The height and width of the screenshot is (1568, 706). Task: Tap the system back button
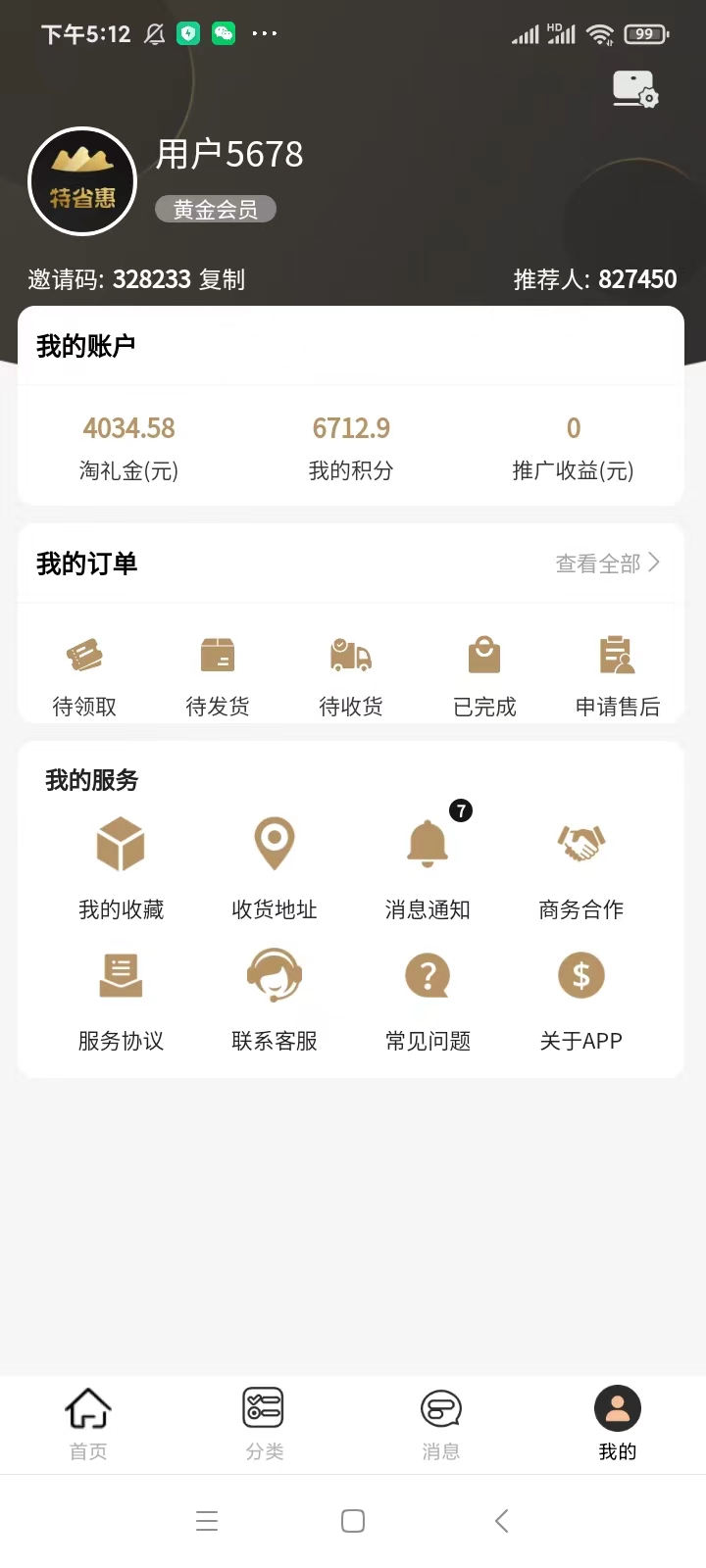(x=502, y=1521)
